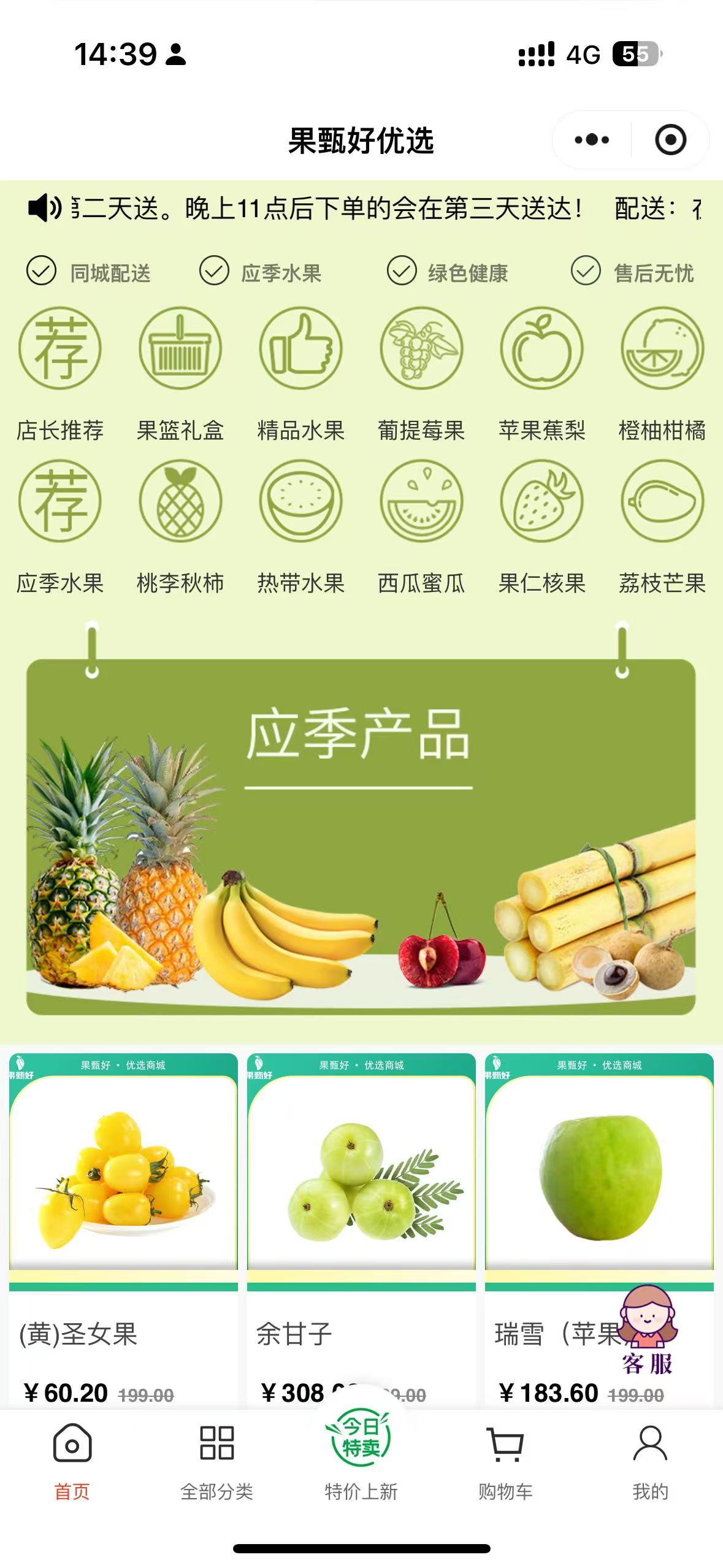
Task: Open the mini program more options menu
Action: point(592,140)
